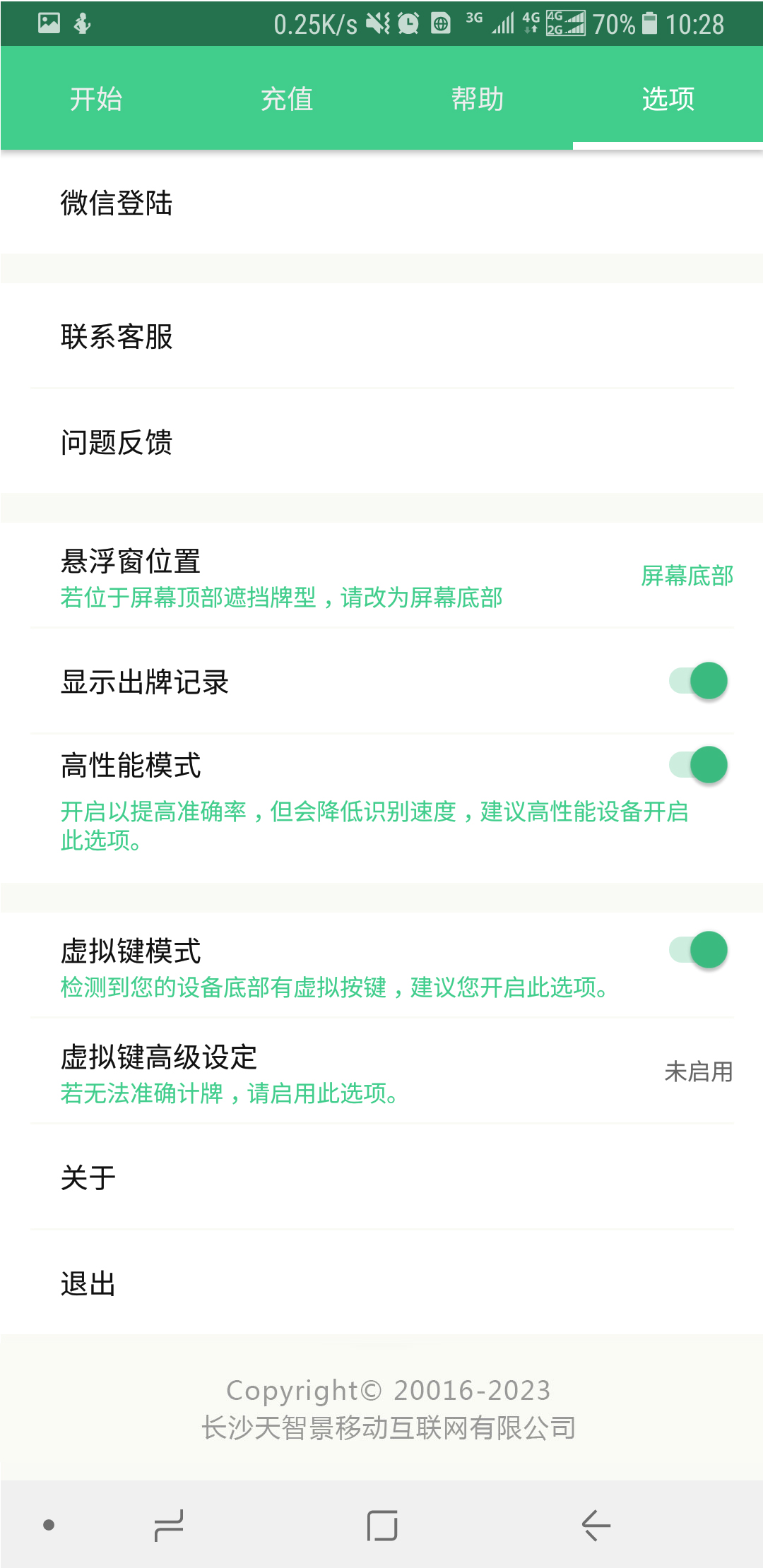Viewport: 763px width, 1568px height.
Task: Tap the recent apps navigation icon
Action: click(x=167, y=1524)
